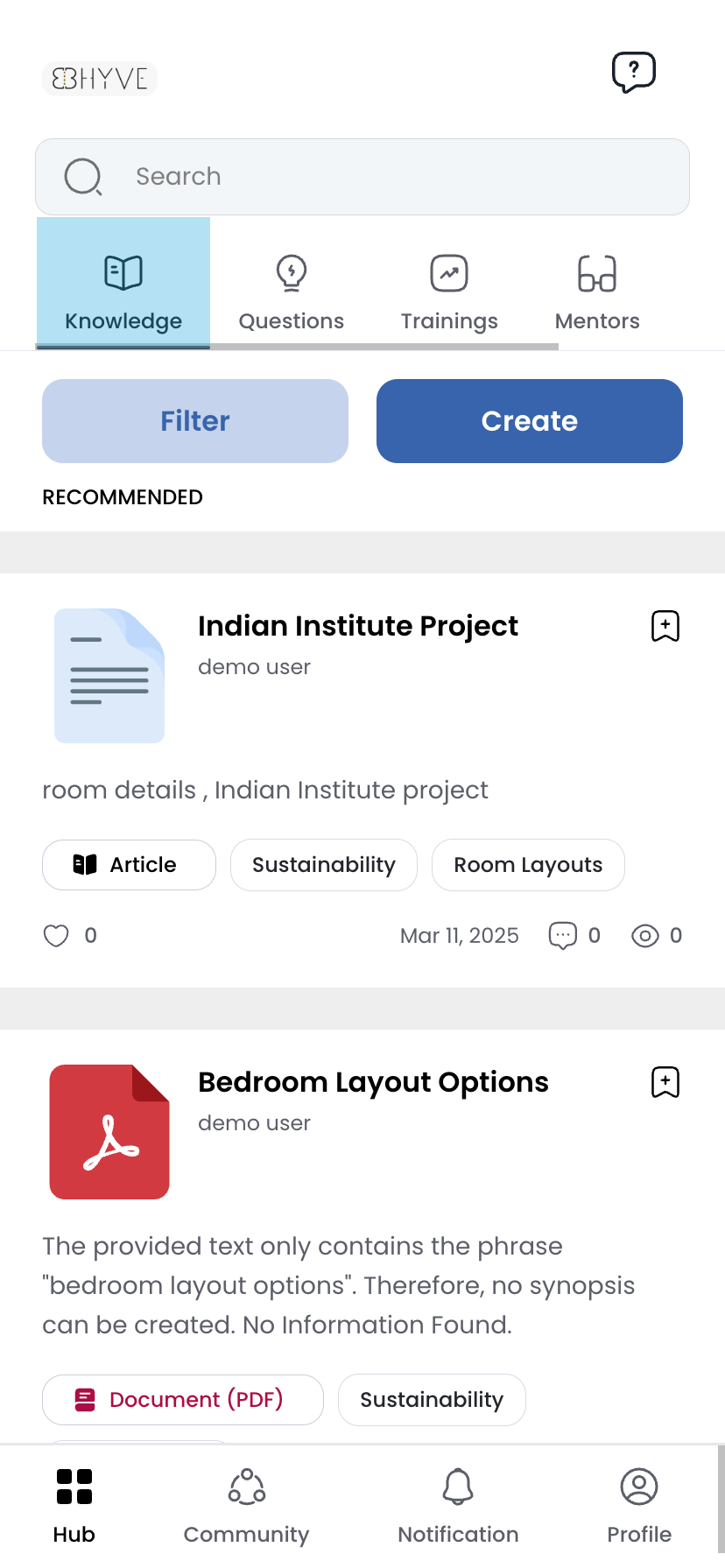
Task: Bookmark the Indian Institute Project article
Action: pyautogui.click(x=665, y=625)
